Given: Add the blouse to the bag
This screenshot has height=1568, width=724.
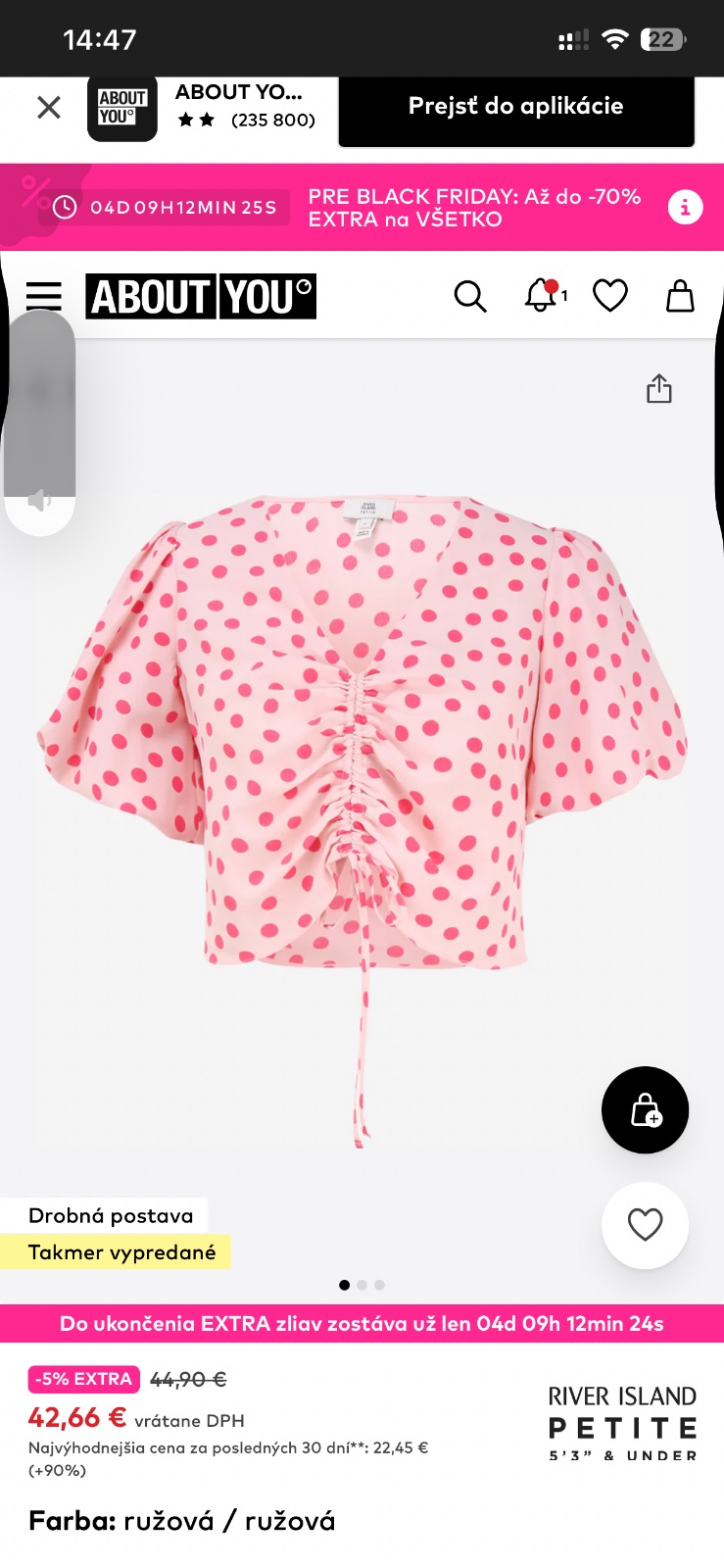Looking at the screenshot, I should coord(645,1110).
